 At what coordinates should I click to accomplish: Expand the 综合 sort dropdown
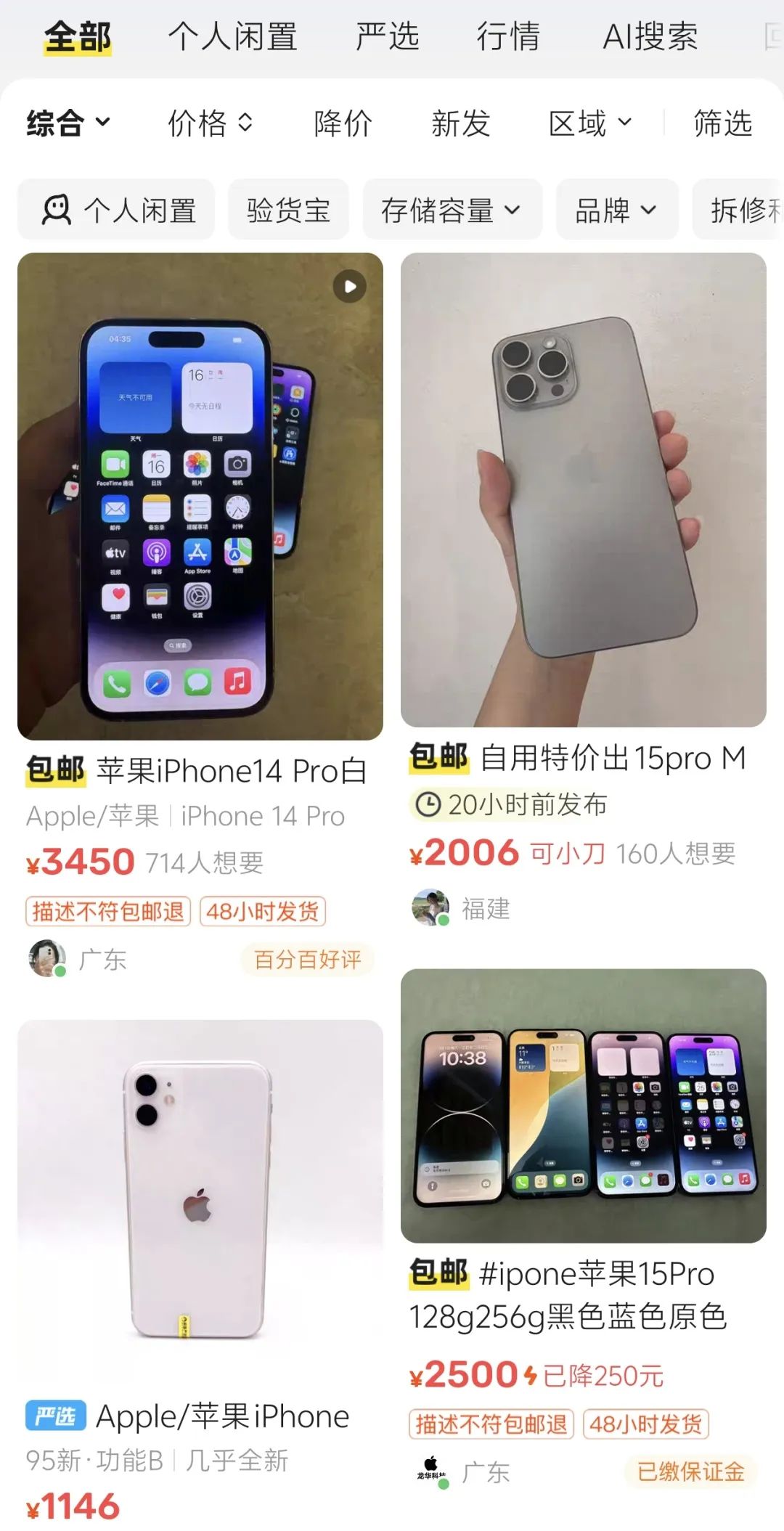(68, 123)
